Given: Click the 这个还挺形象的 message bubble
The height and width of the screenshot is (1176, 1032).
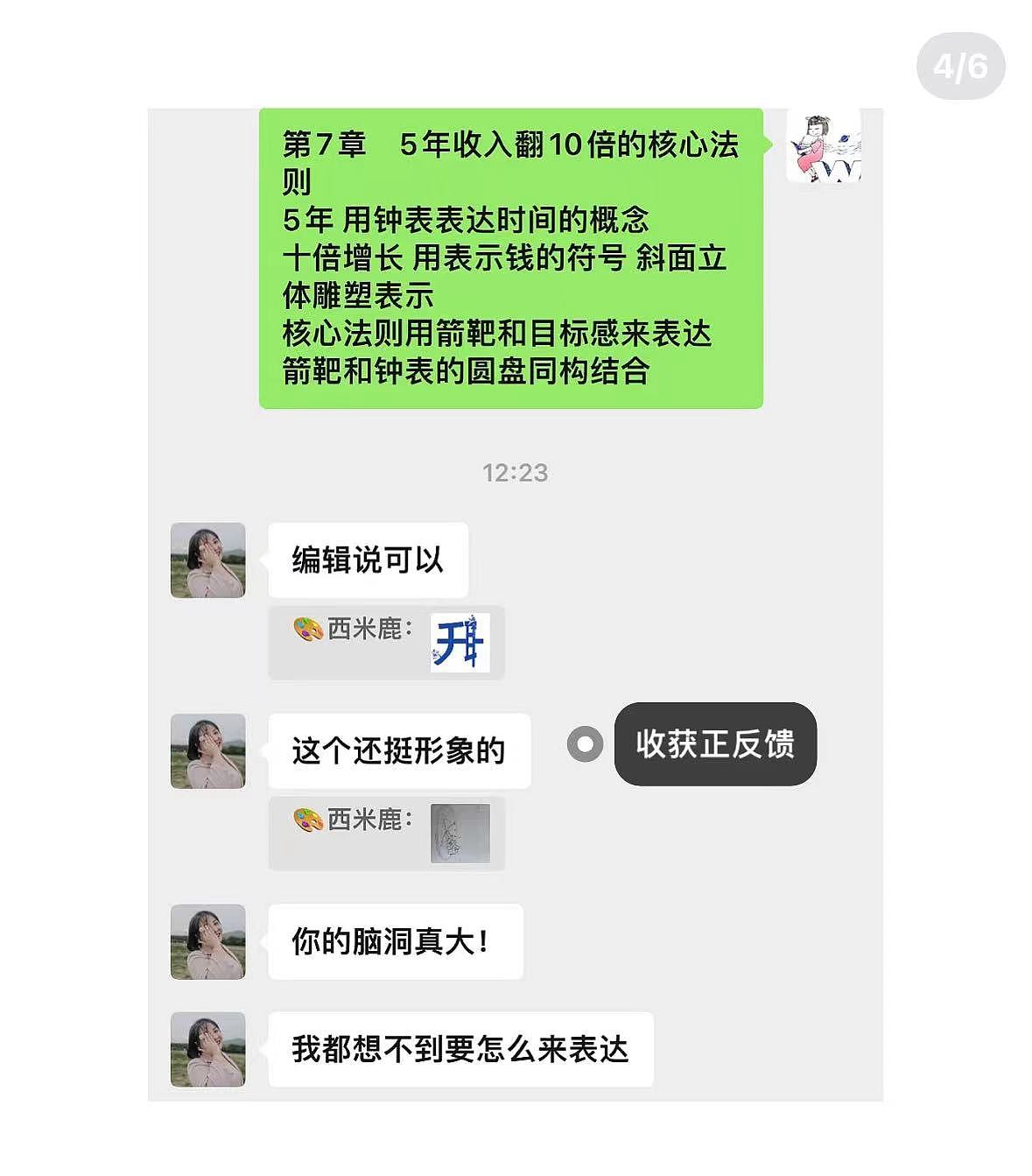Looking at the screenshot, I should (x=400, y=750).
